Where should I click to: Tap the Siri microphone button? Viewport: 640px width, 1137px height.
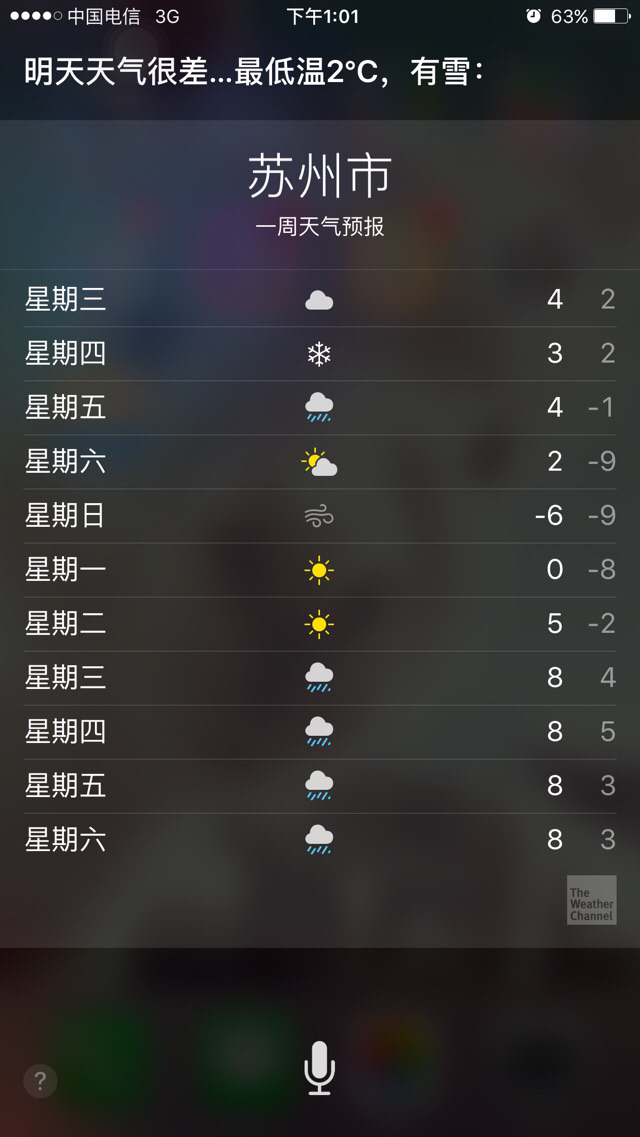pos(320,1067)
